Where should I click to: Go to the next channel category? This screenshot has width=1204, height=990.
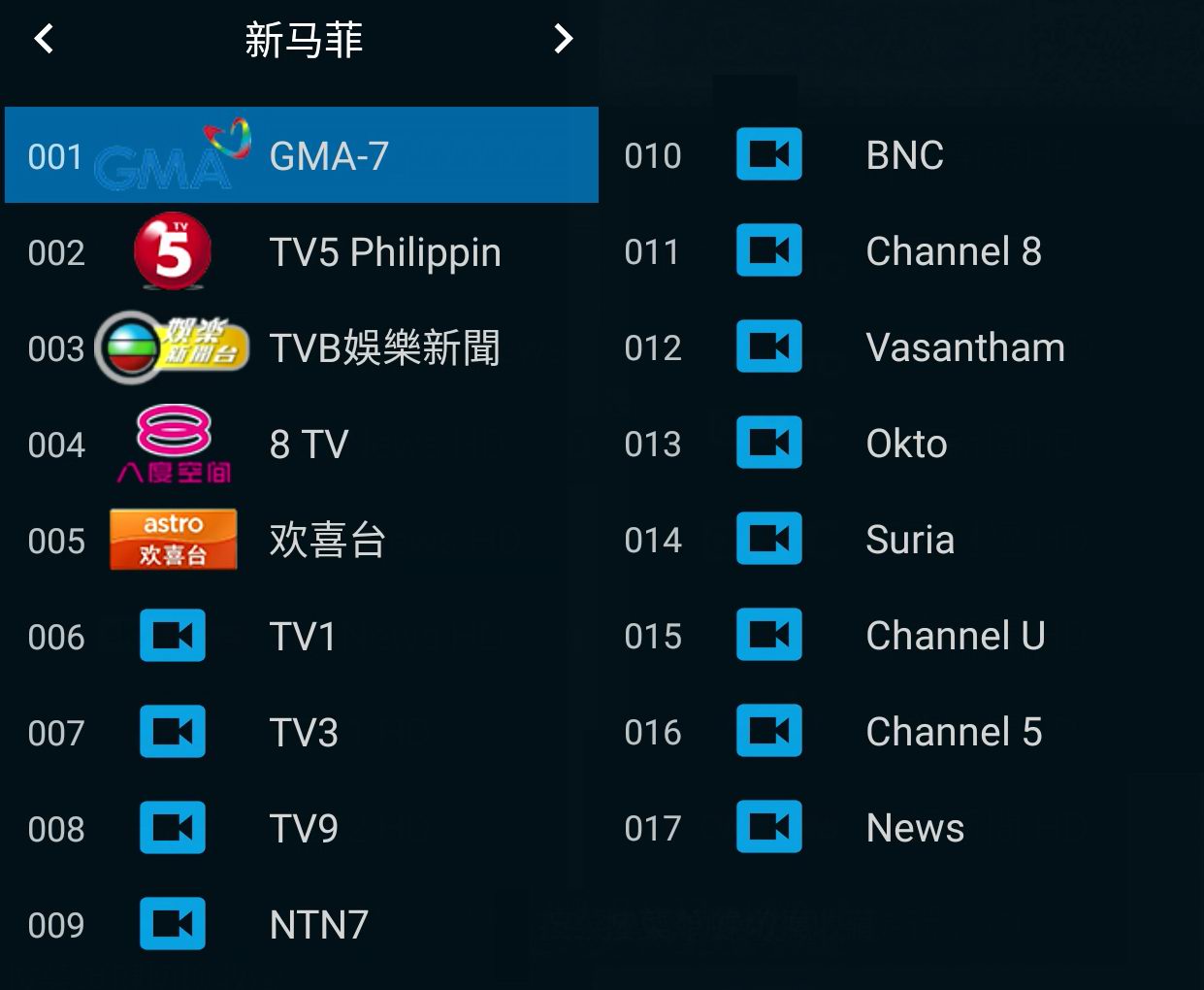pyautogui.click(x=563, y=39)
